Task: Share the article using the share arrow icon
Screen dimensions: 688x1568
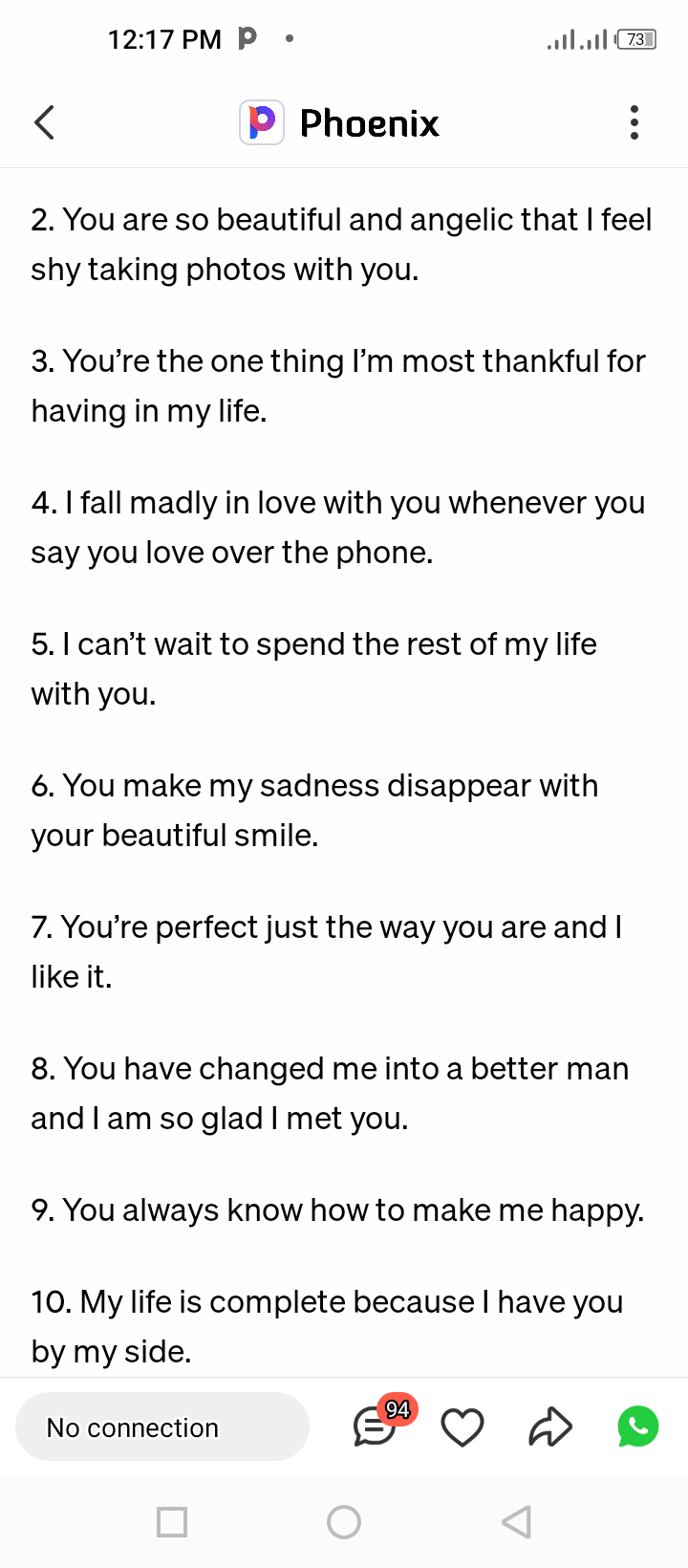Action: click(x=549, y=1426)
